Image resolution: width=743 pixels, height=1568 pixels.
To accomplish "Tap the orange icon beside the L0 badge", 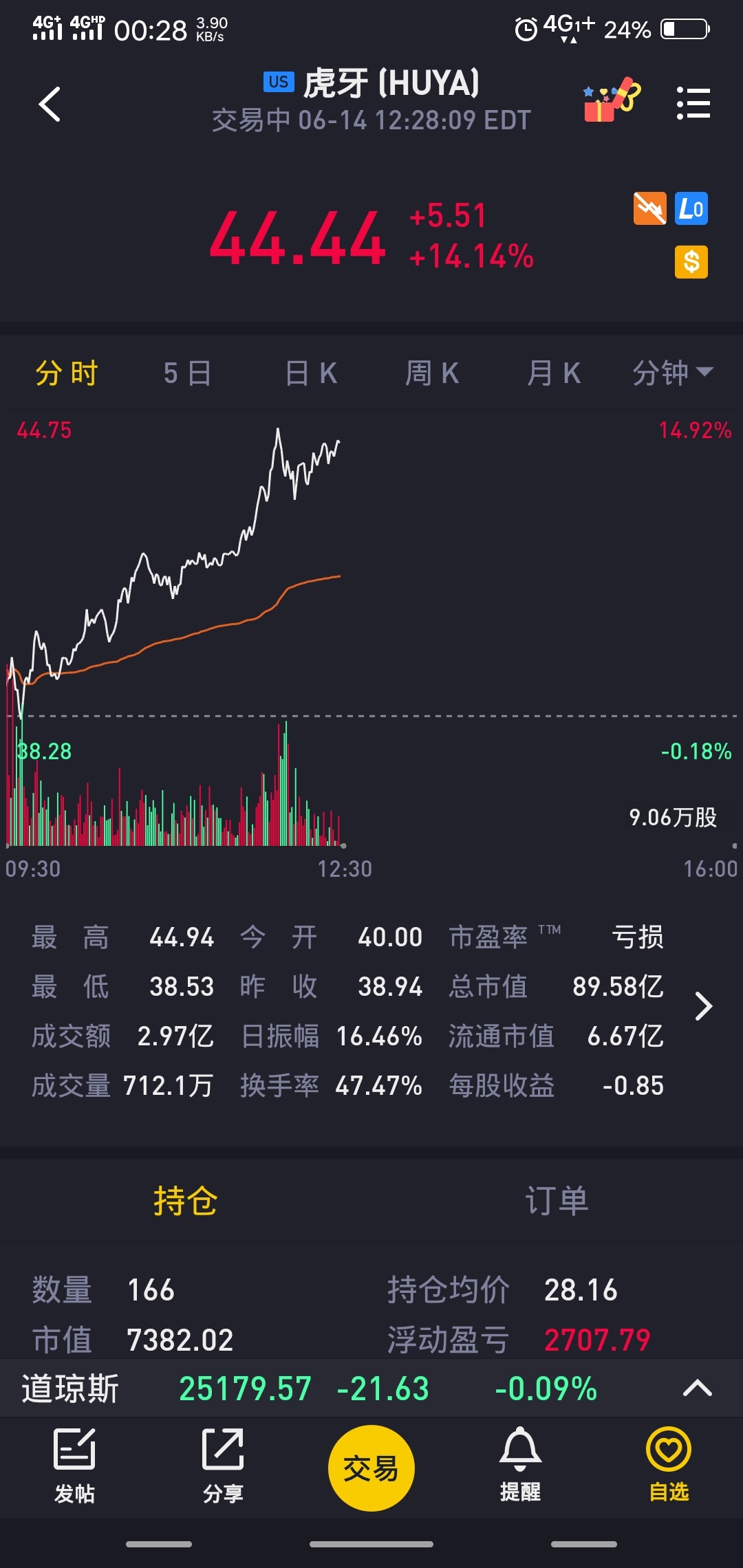I will tap(650, 208).
